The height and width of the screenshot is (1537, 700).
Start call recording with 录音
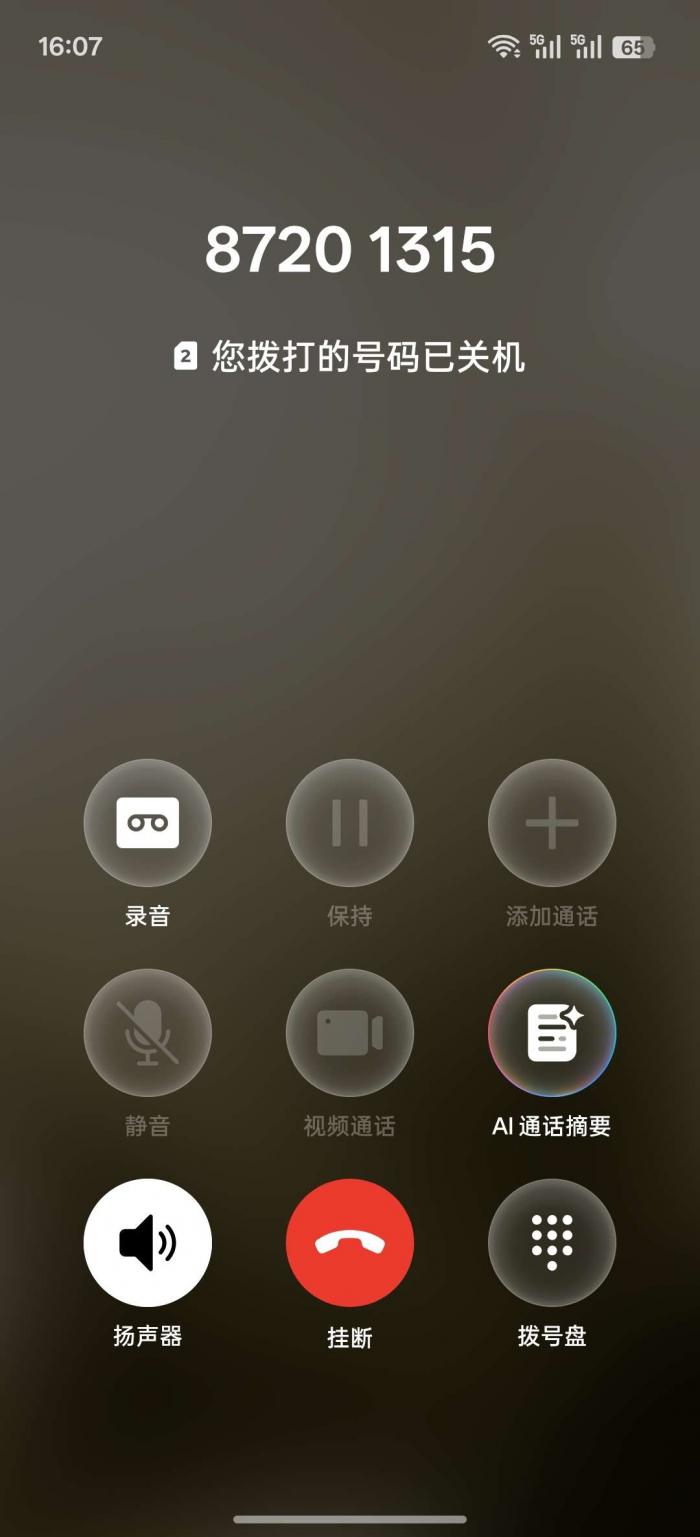(148, 823)
